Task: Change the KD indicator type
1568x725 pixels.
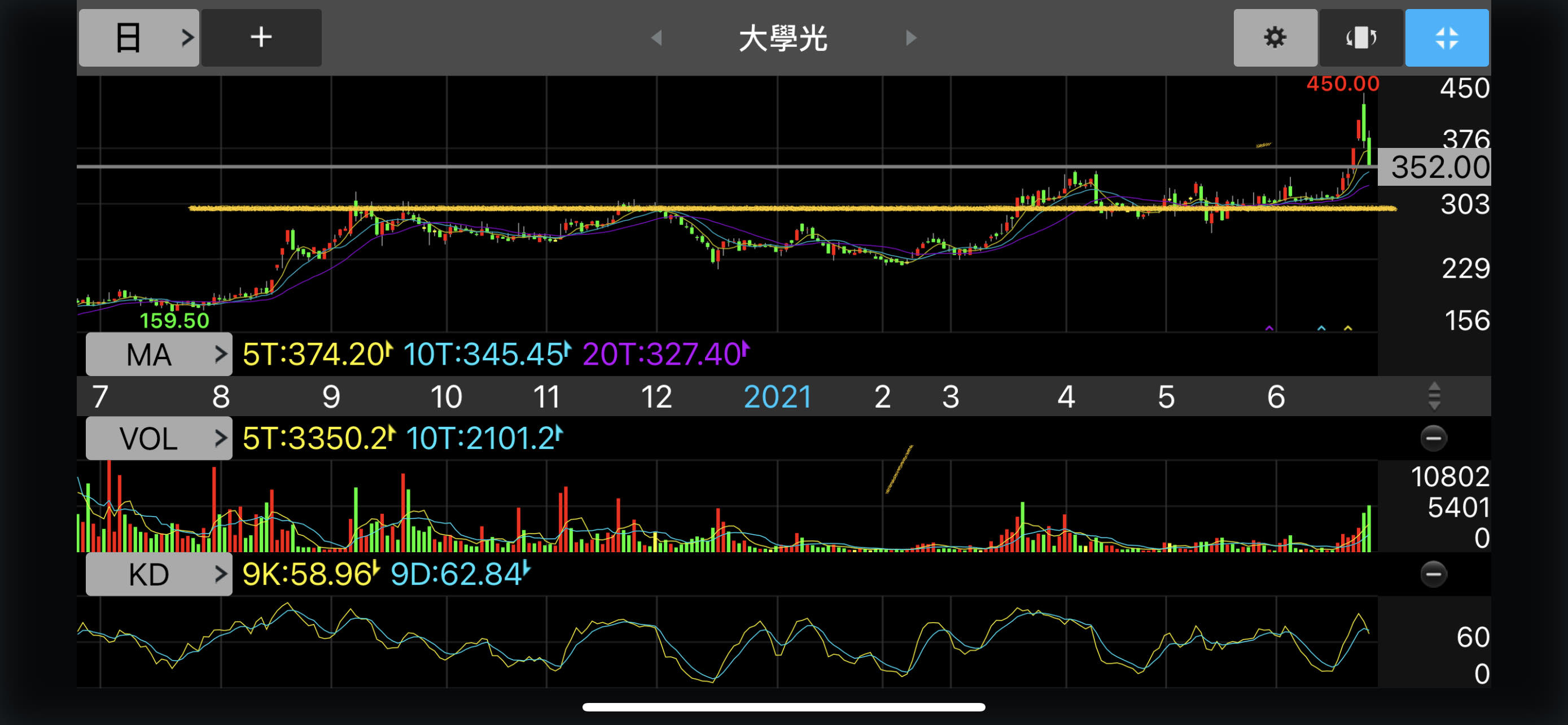Action: point(159,575)
